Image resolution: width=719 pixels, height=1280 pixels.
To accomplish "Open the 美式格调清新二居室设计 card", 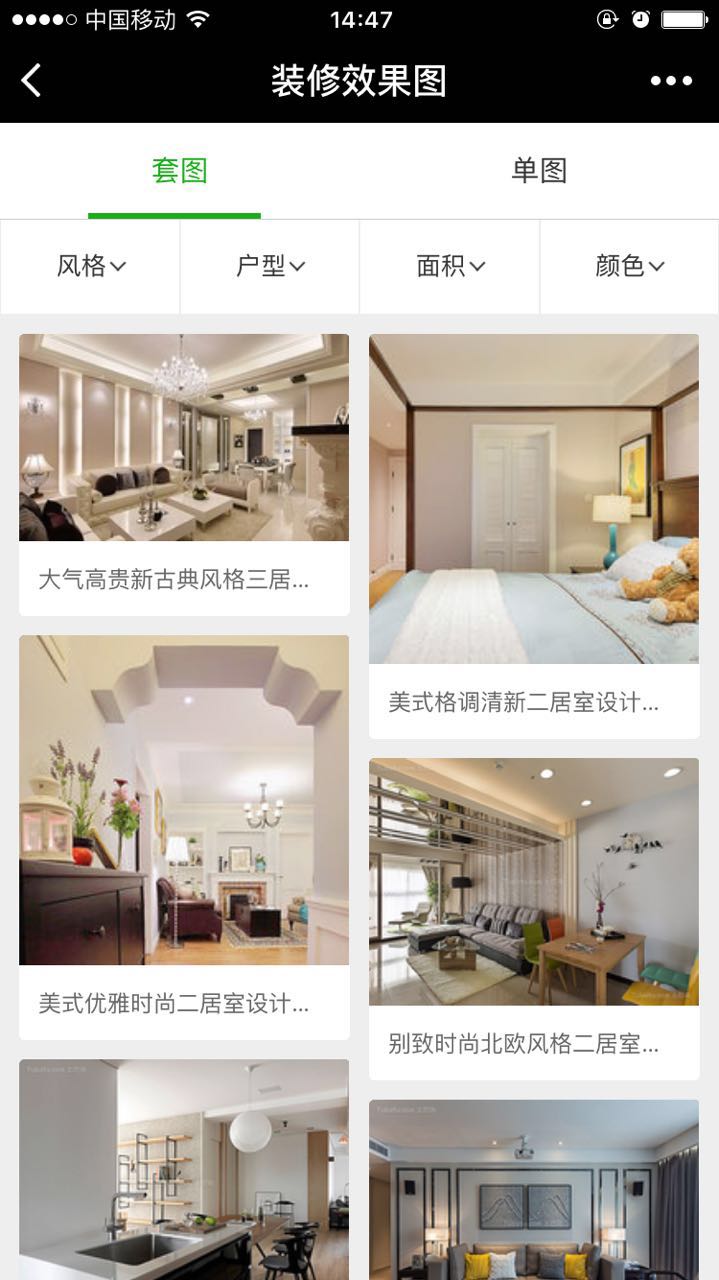I will tap(534, 535).
